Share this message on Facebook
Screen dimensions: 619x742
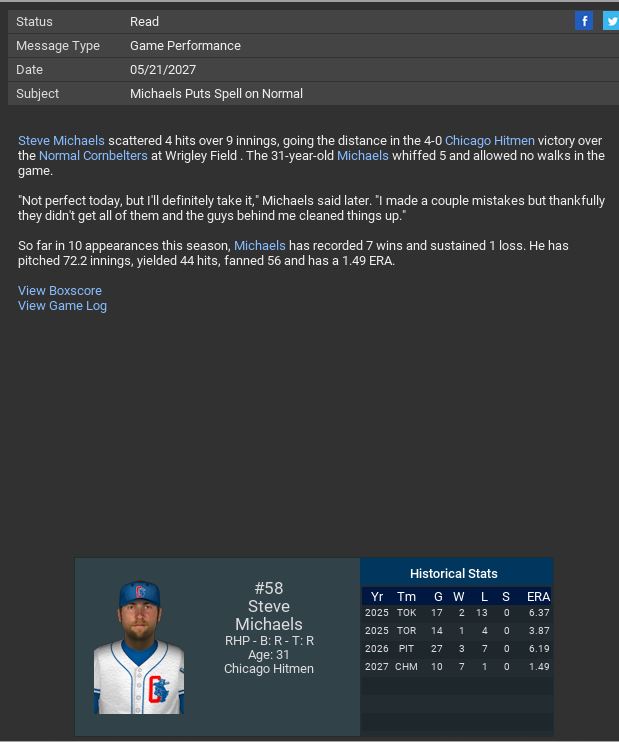[x=584, y=21]
